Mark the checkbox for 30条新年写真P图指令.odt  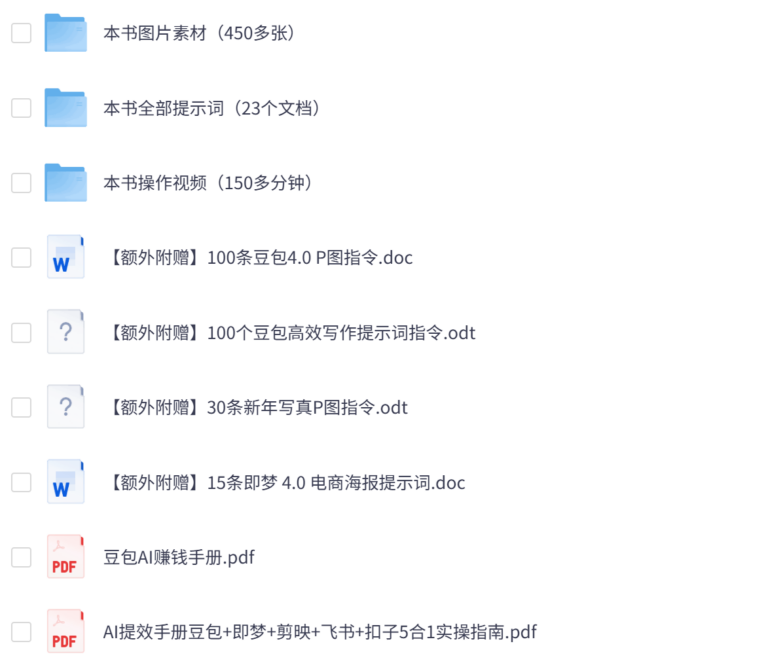click(21, 408)
